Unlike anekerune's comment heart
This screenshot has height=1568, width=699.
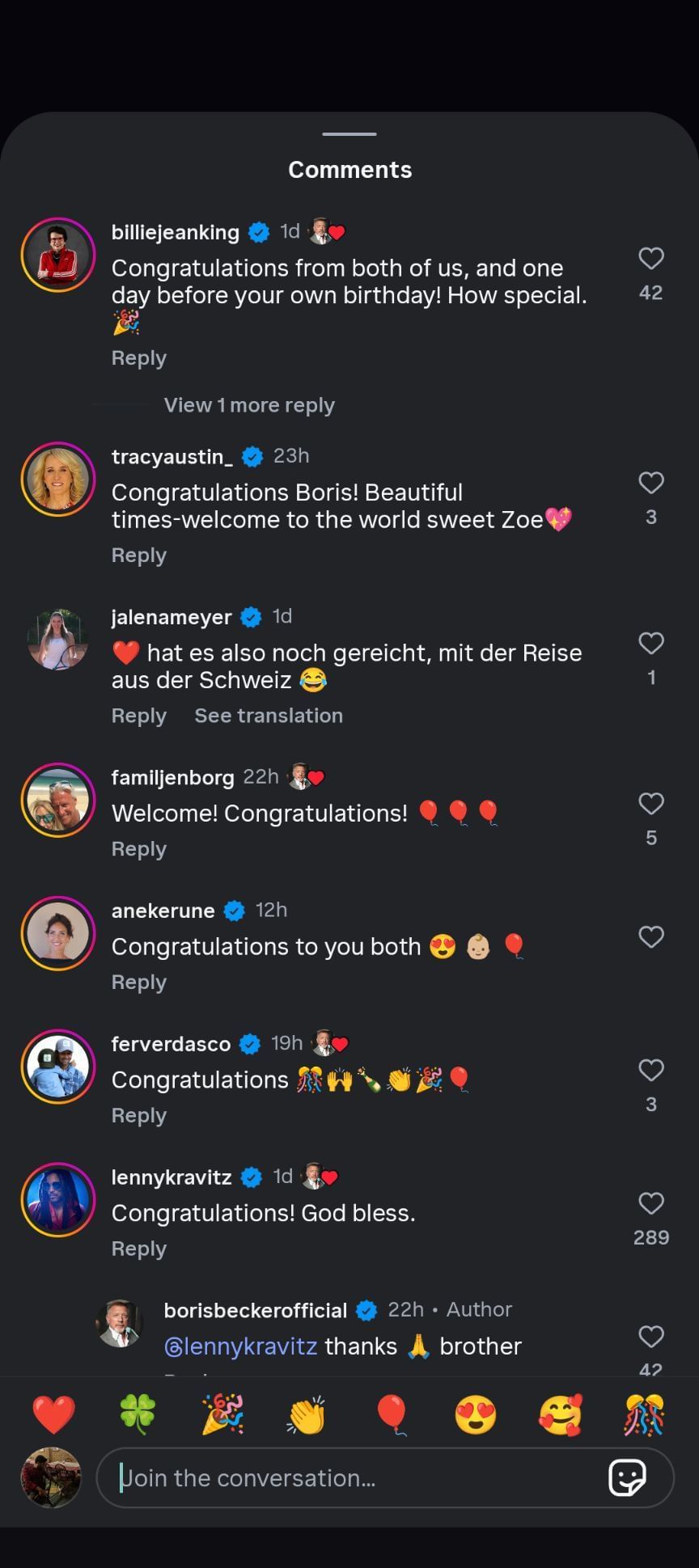[651, 936]
